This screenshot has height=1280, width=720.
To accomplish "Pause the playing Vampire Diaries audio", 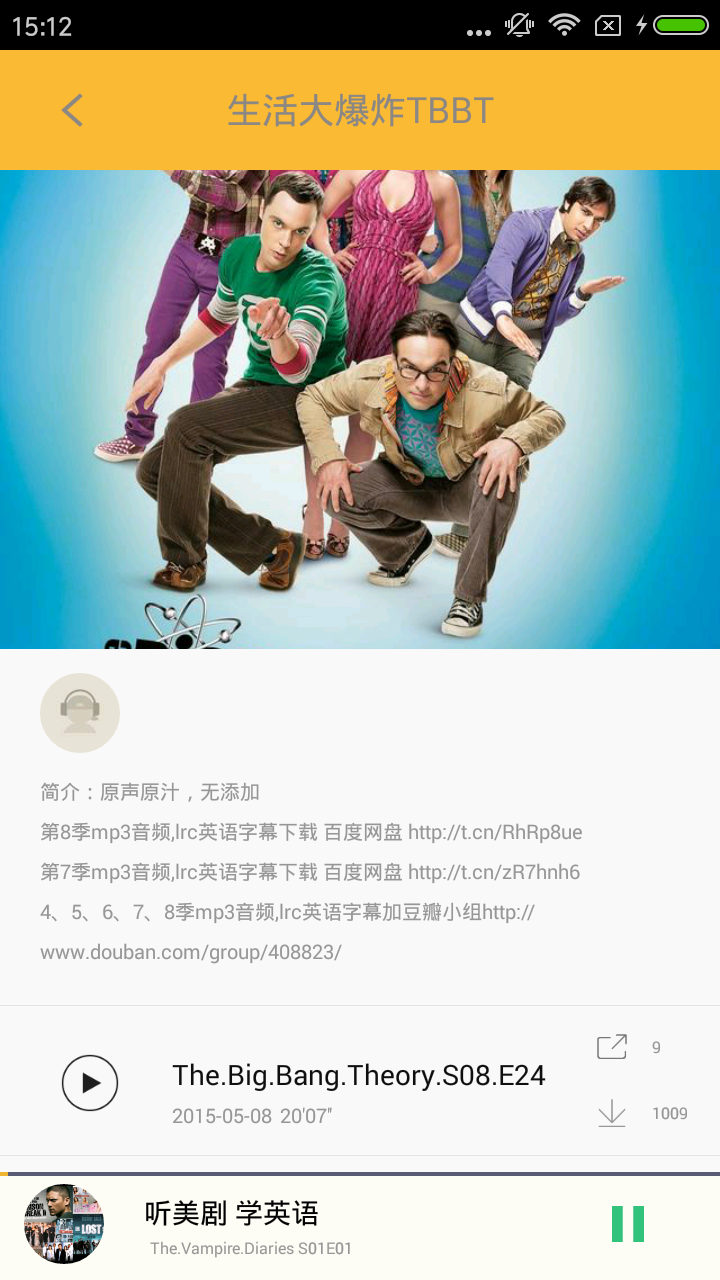I will [x=628, y=1224].
